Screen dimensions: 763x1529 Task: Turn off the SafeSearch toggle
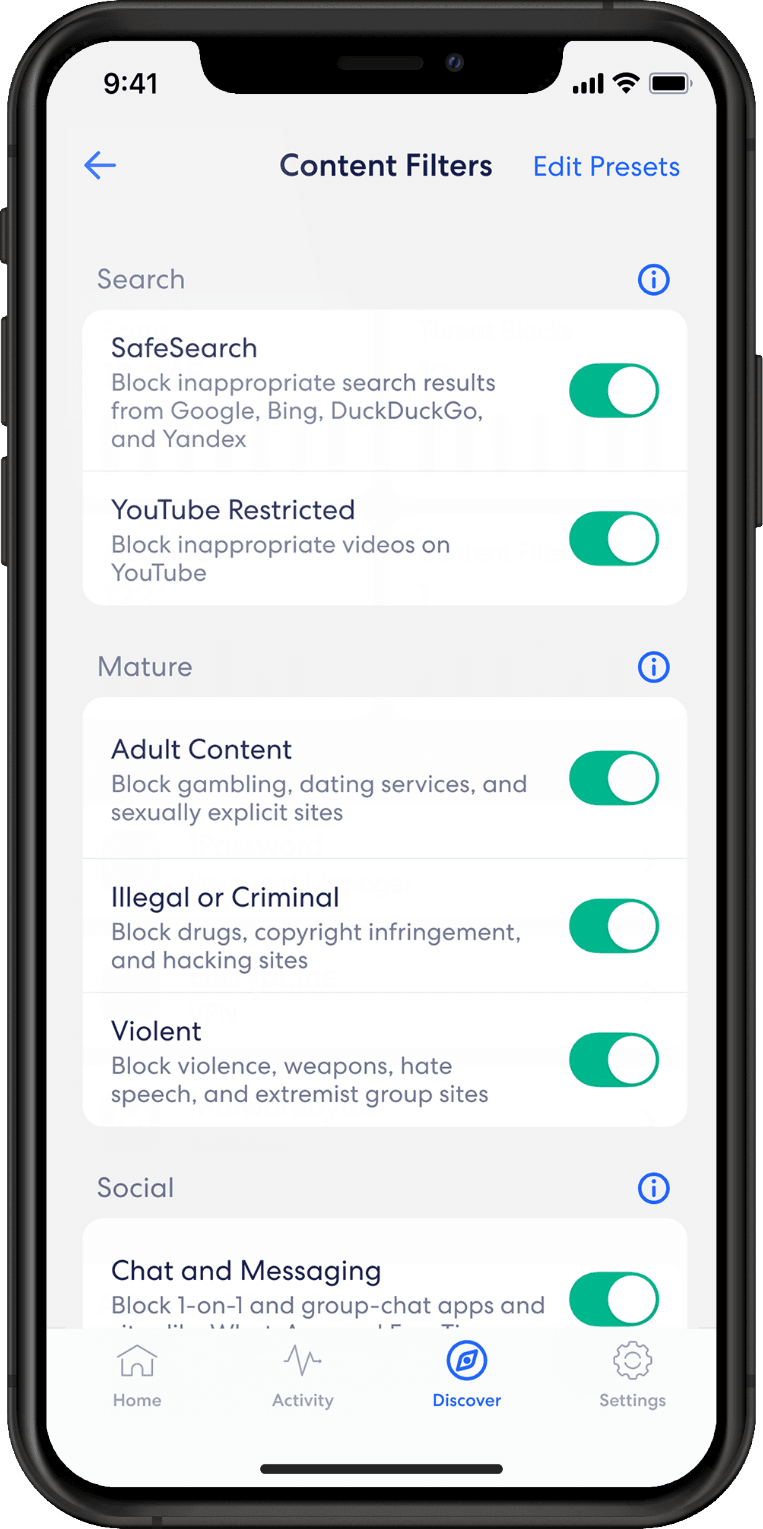(613, 390)
